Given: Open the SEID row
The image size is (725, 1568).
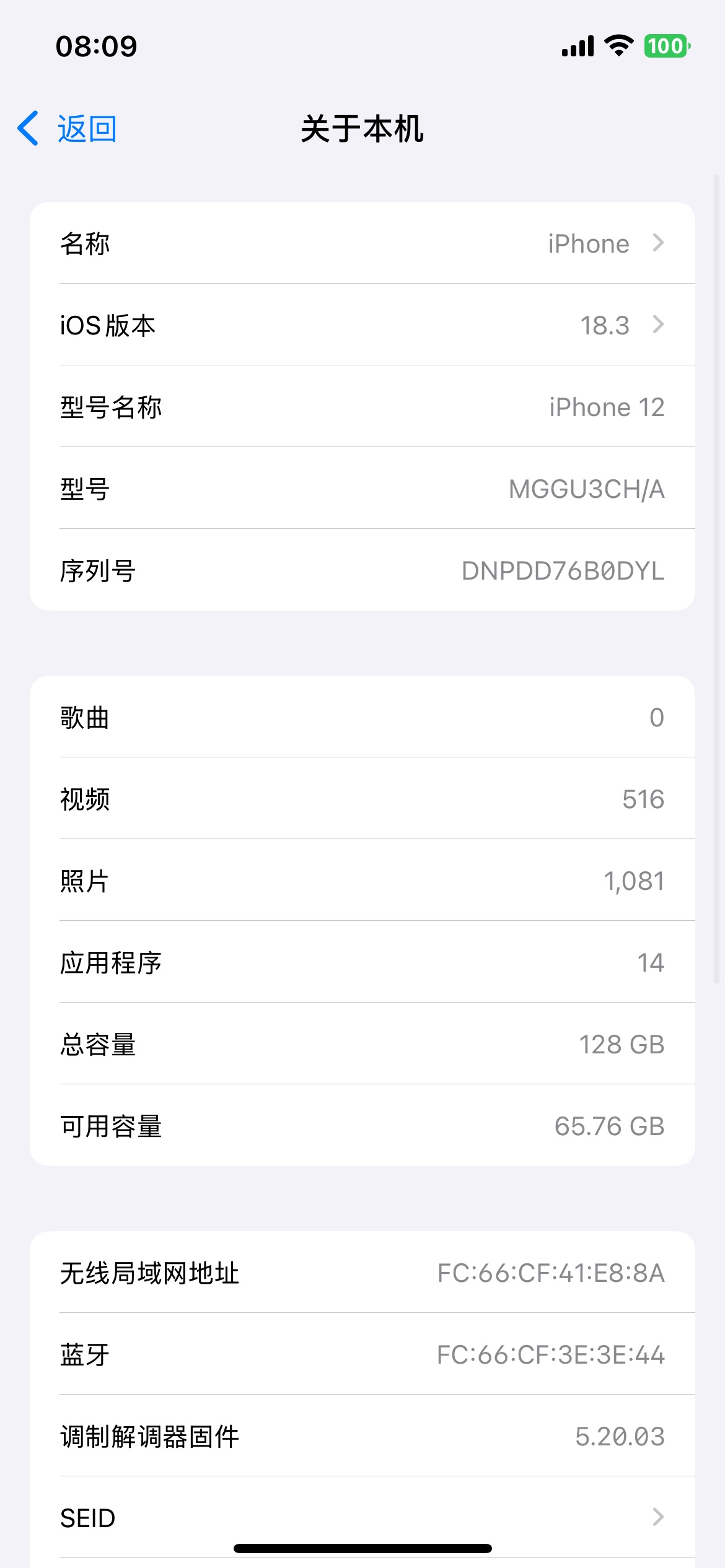Looking at the screenshot, I should point(362,1518).
